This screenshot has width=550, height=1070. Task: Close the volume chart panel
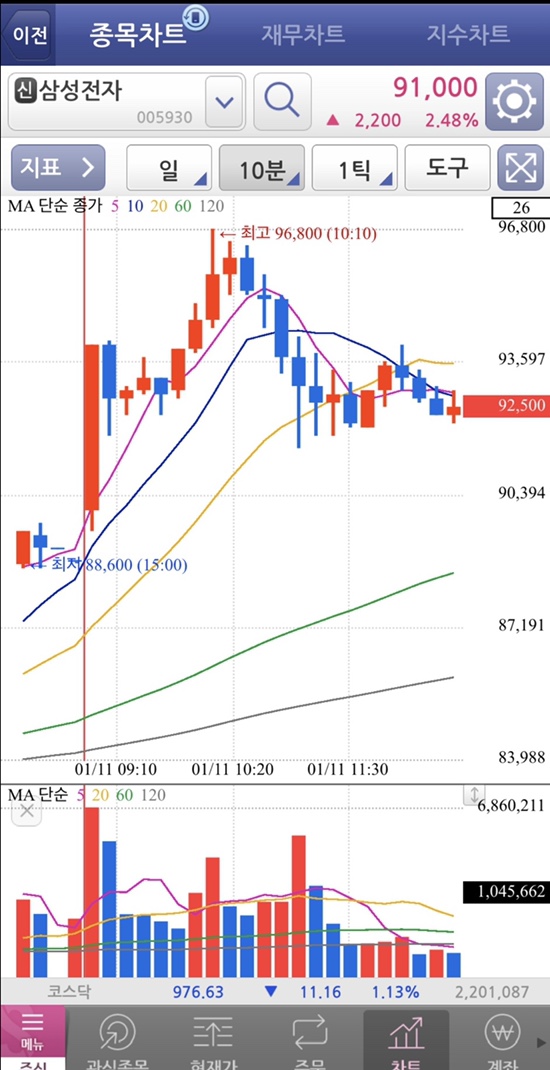(x=27, y=811)
